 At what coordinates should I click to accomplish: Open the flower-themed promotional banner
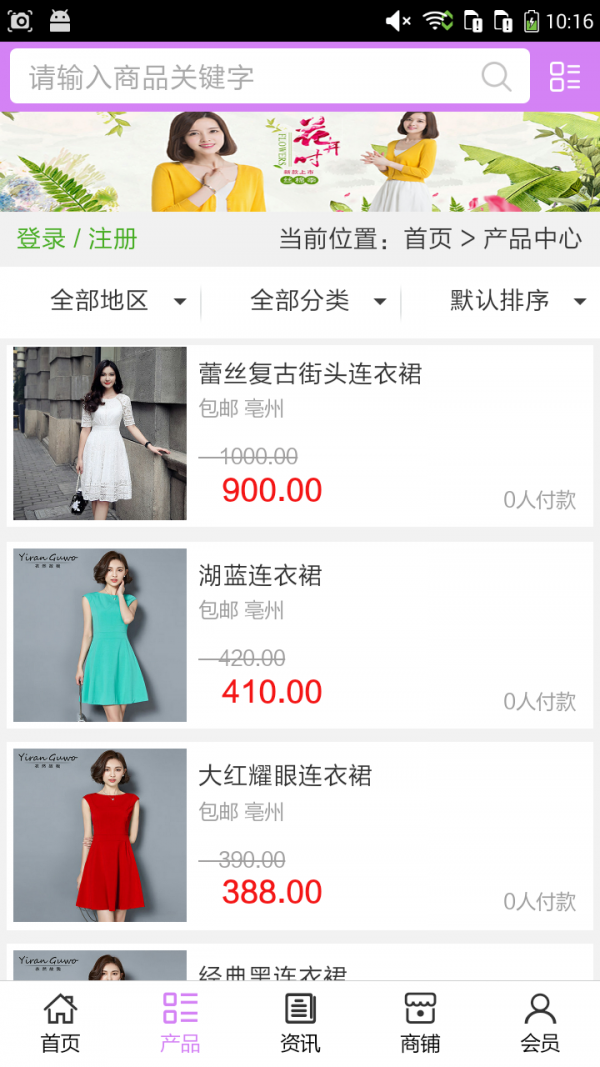[300, 161]
